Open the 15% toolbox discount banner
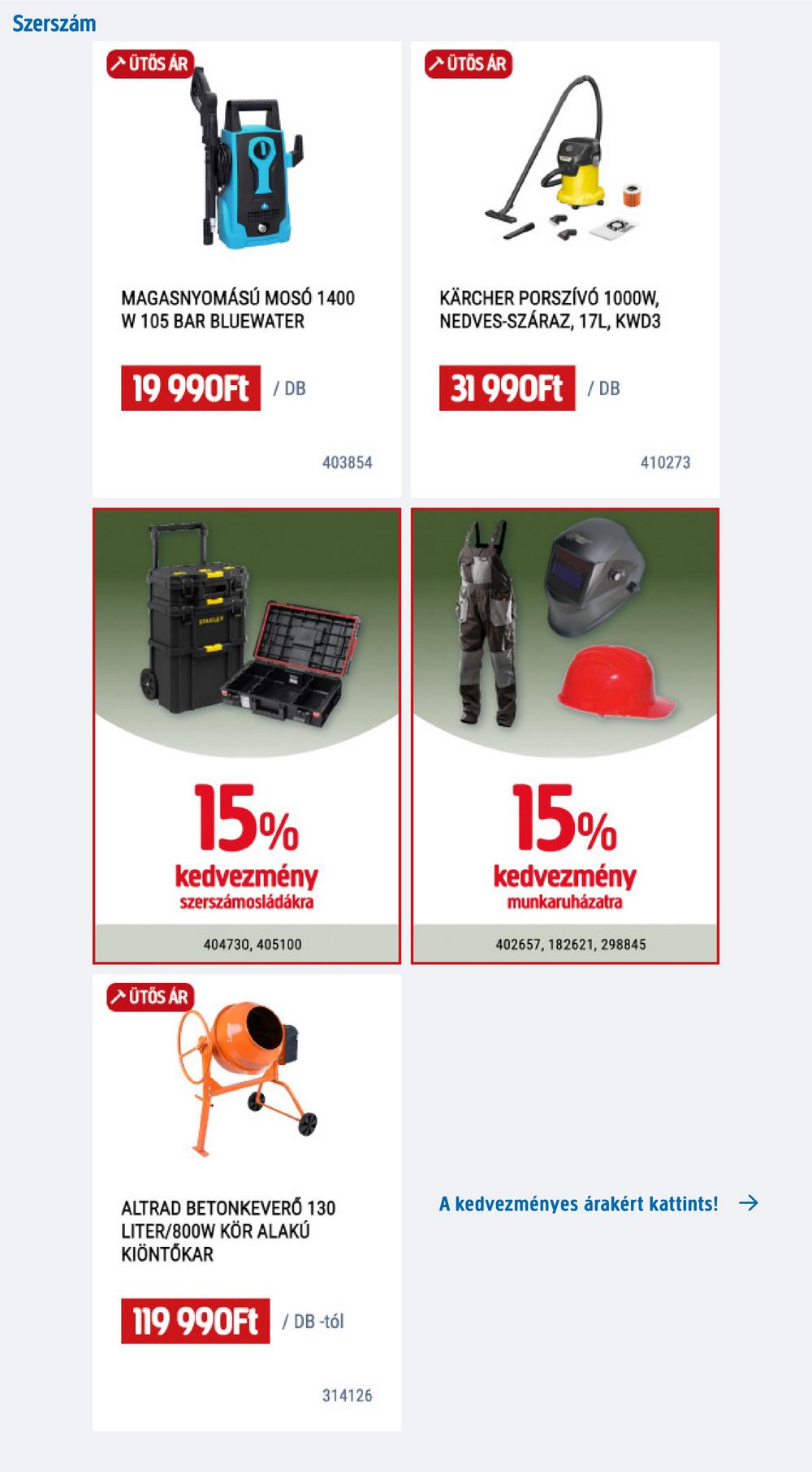 pyautogui.click(x=246, y=736)
